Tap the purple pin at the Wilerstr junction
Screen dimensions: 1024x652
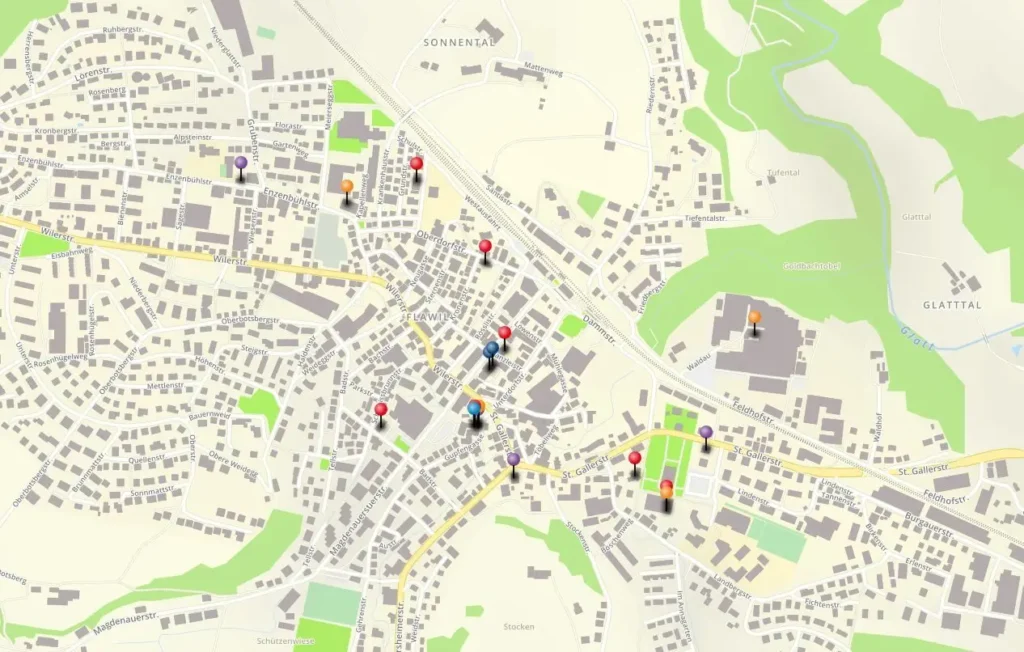(x=513, y=460)
